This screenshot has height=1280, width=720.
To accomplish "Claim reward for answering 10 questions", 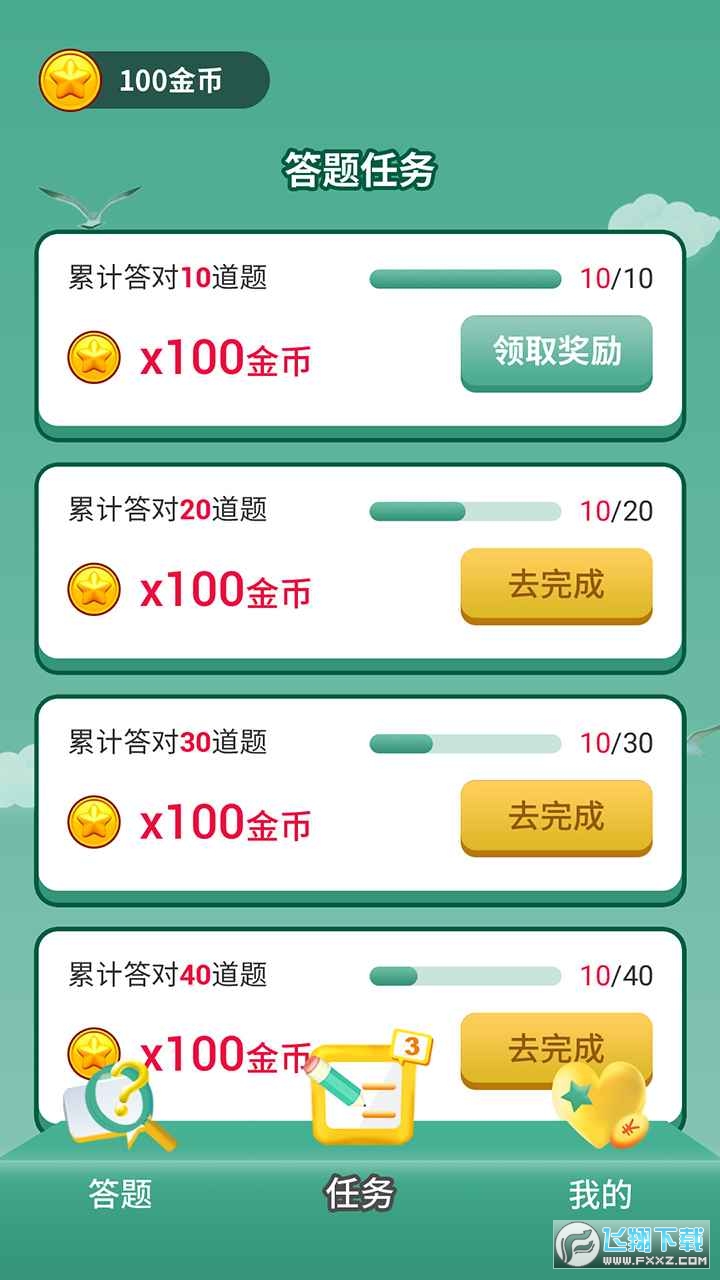I will (x=556, y=352).
